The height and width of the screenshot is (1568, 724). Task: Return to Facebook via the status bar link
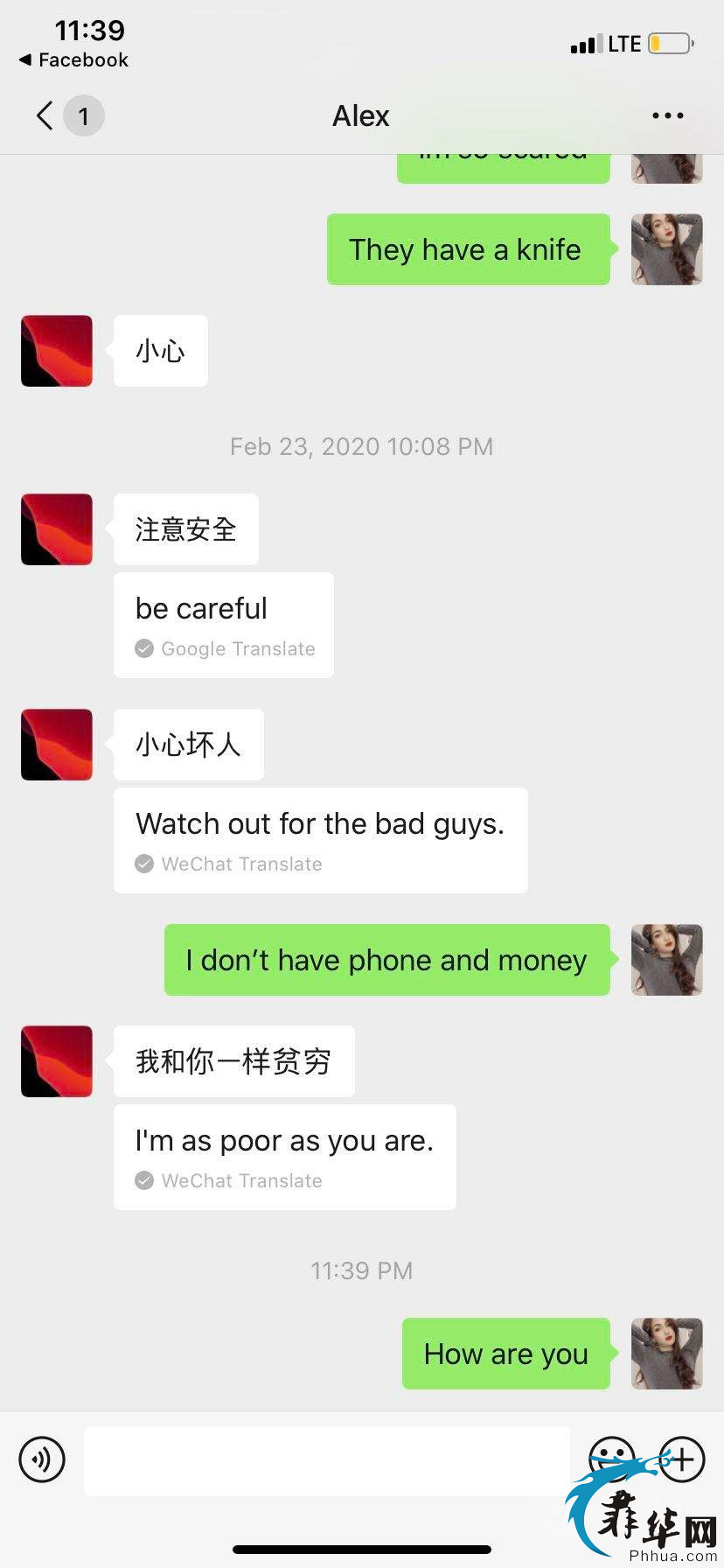pos(73,59)
